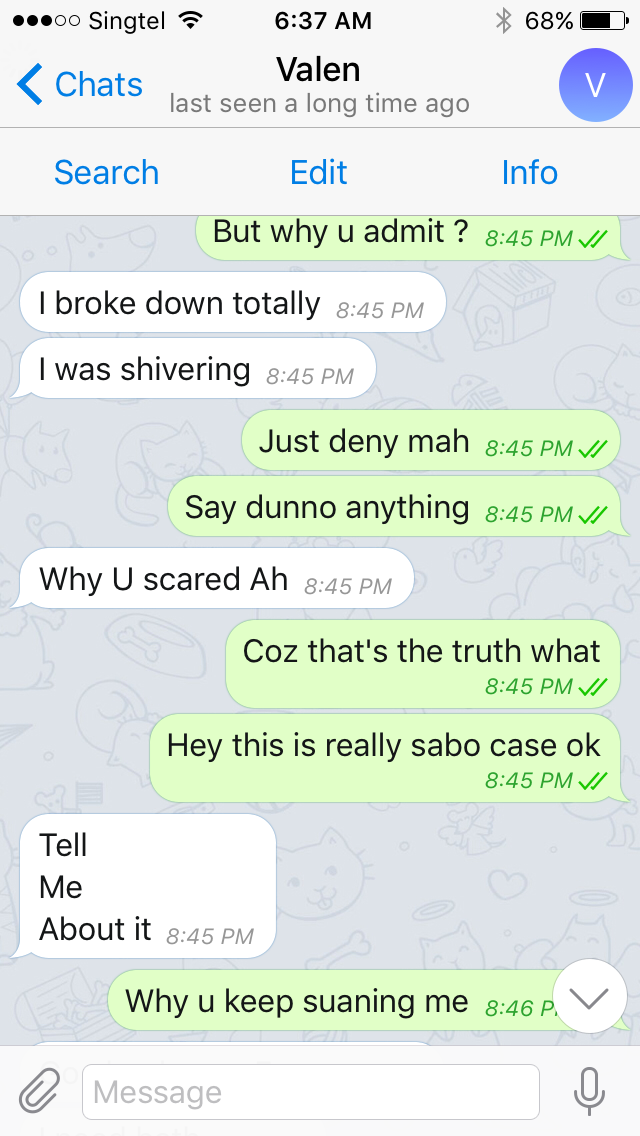
Task: Open Info for this chat
Action: click(530, 172)
